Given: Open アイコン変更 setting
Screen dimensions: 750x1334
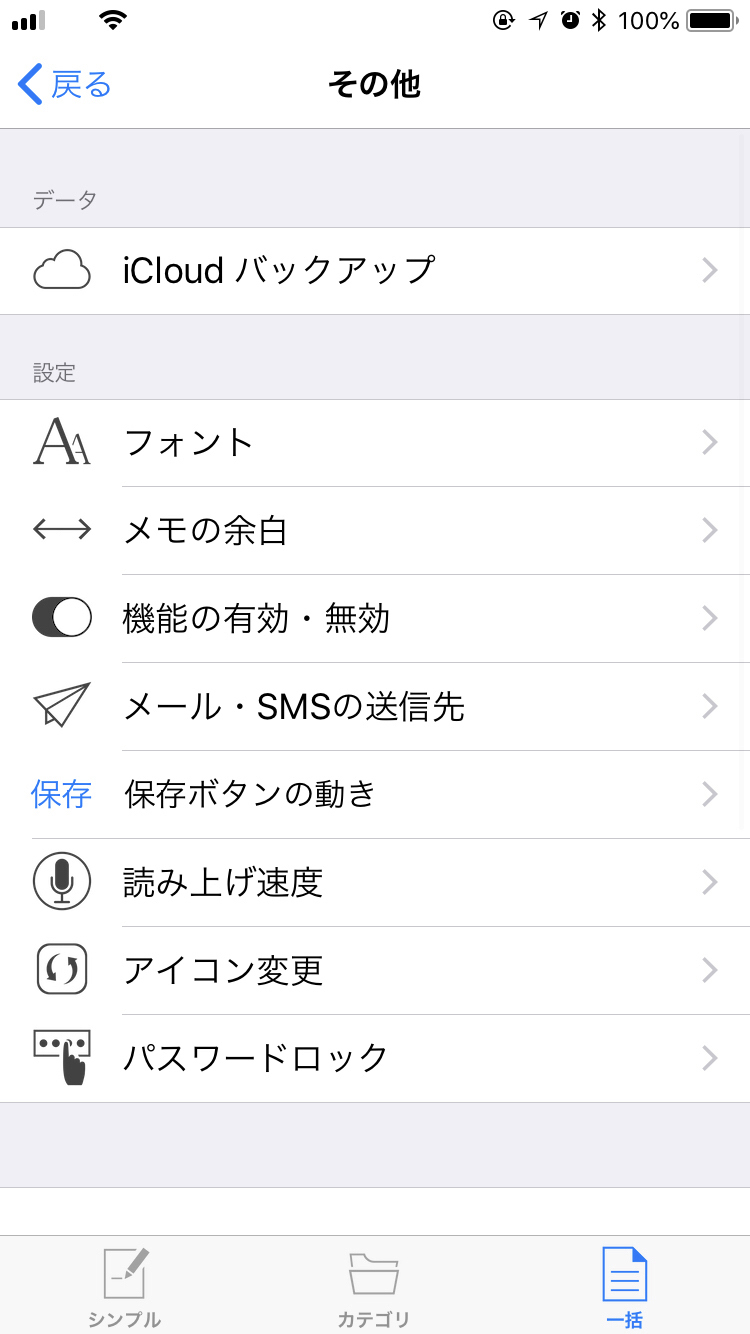Looking at the screenshot, I should click(375, 970).
